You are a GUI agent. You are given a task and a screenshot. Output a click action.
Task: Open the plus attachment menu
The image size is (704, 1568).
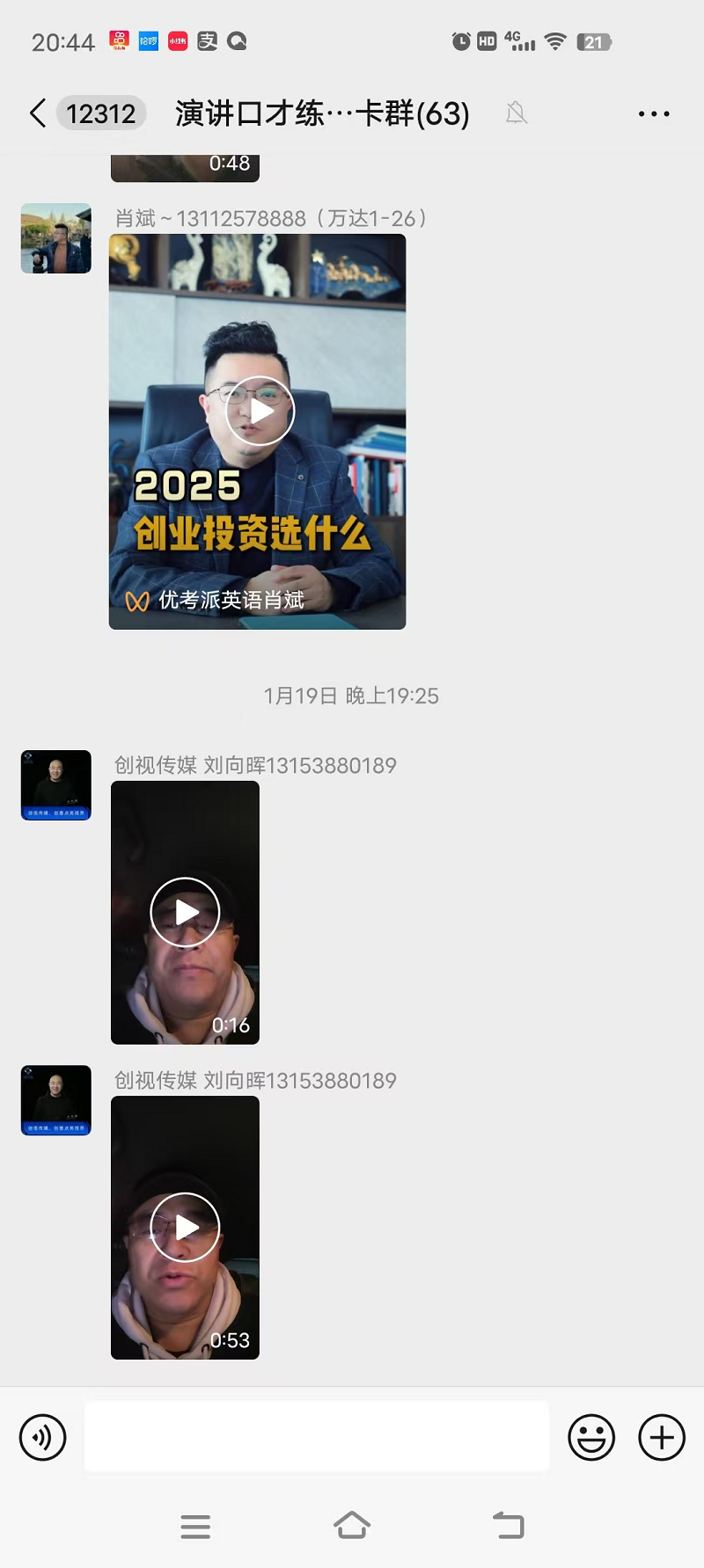[662, 1438]
